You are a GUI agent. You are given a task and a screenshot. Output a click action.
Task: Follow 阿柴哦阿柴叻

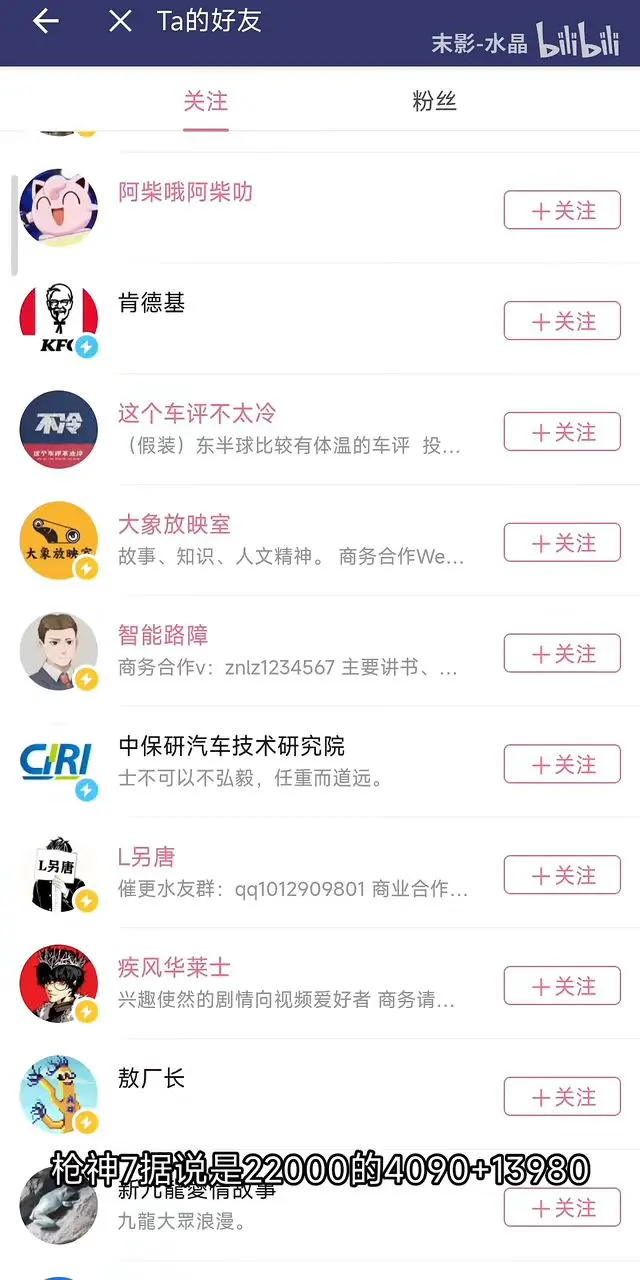pyautogui.click(x=562, y=211)
